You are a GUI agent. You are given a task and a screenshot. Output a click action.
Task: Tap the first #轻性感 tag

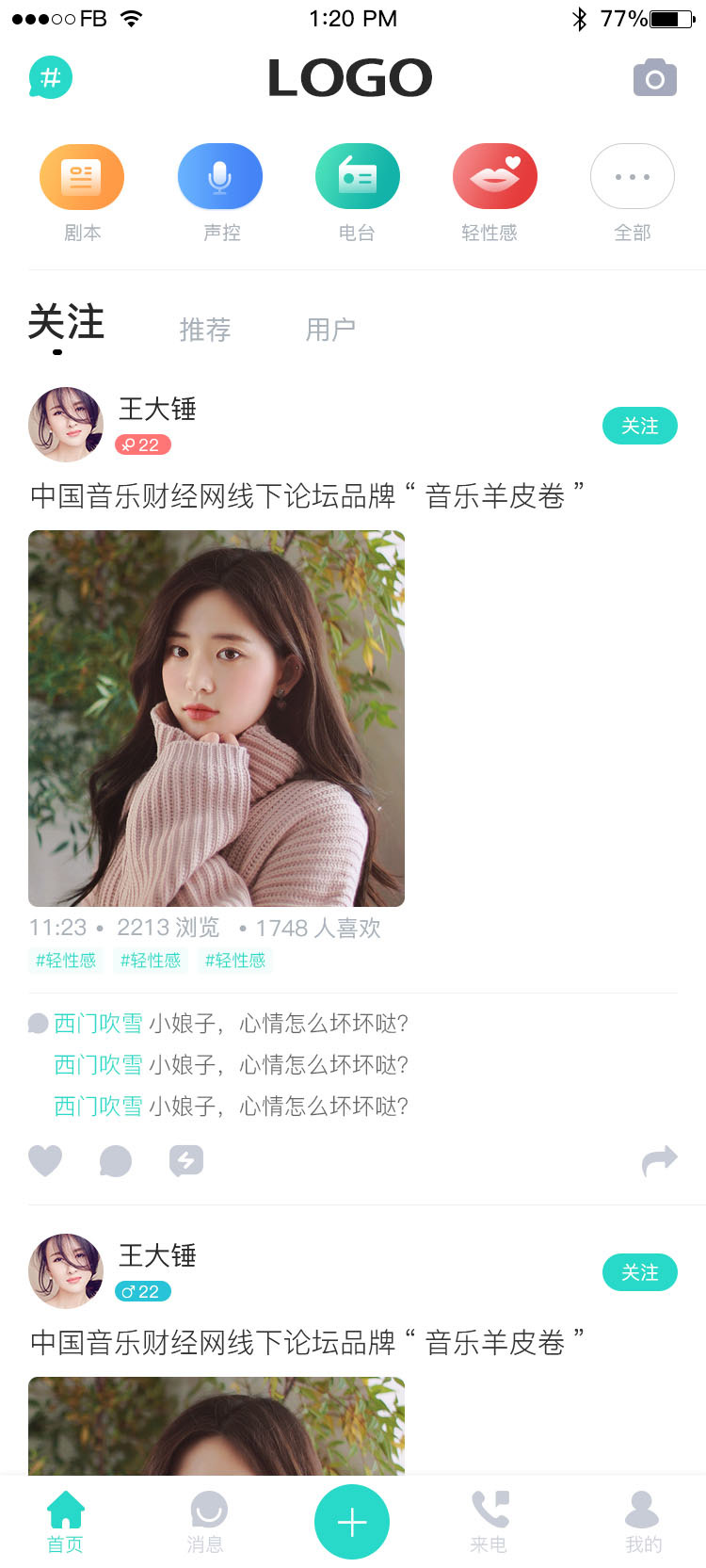point(66,961)
